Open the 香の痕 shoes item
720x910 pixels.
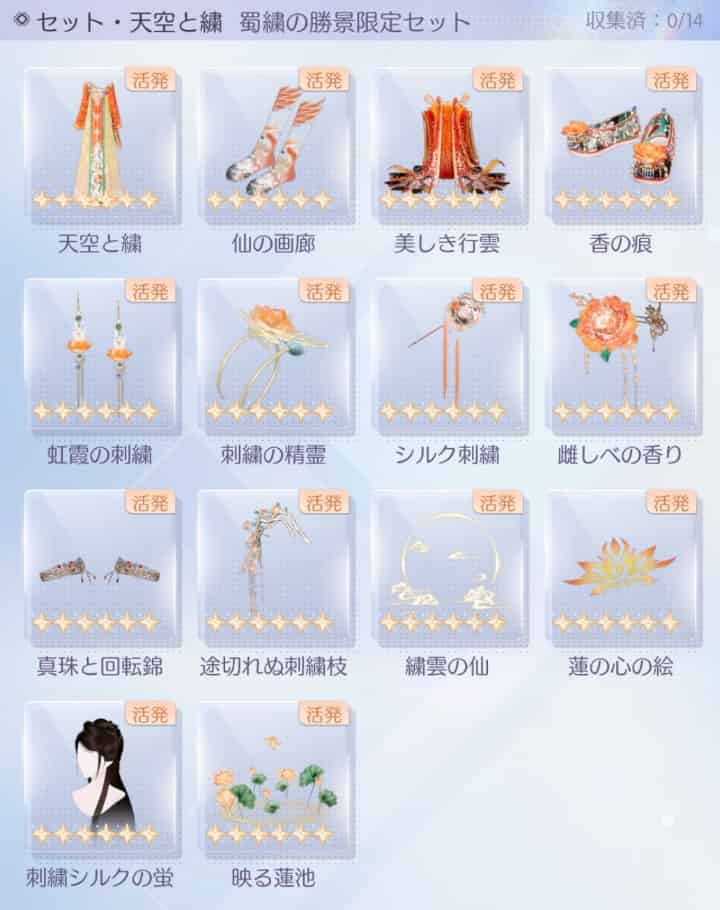[621, 145]
